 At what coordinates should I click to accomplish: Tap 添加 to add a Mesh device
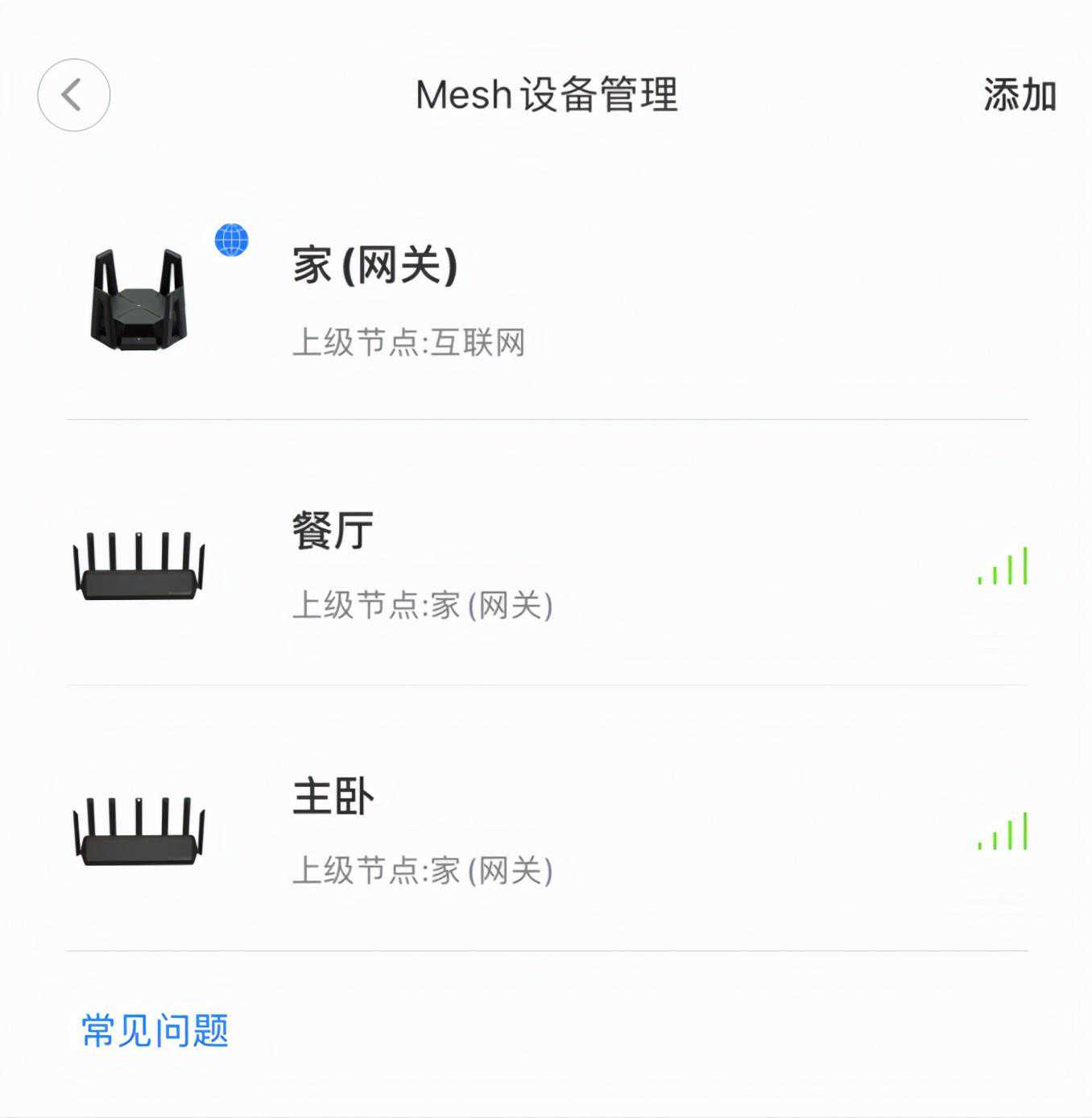coord(1019,95)
